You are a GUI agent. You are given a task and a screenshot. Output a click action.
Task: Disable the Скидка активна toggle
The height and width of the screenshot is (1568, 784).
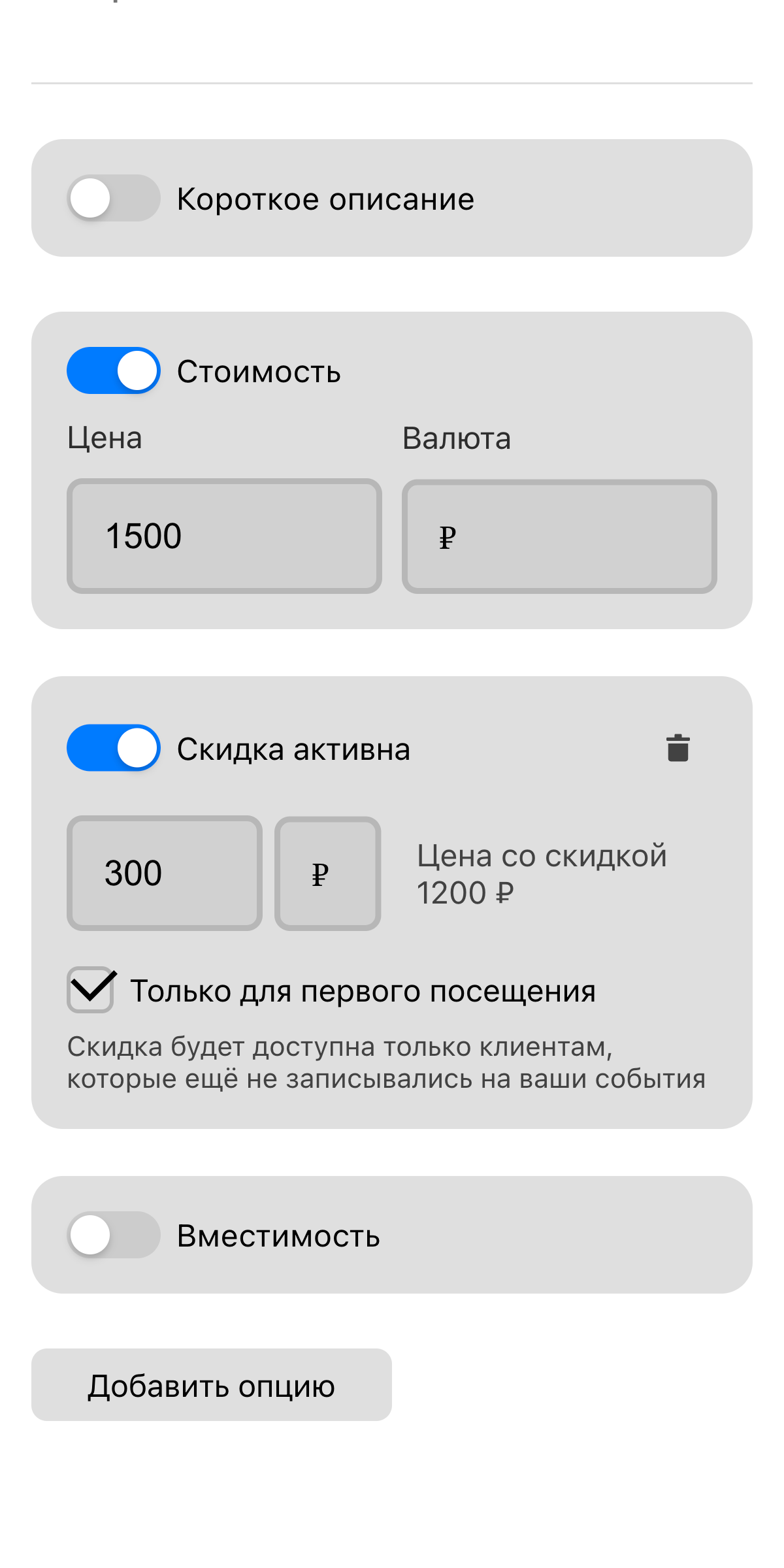pos(114,747)
